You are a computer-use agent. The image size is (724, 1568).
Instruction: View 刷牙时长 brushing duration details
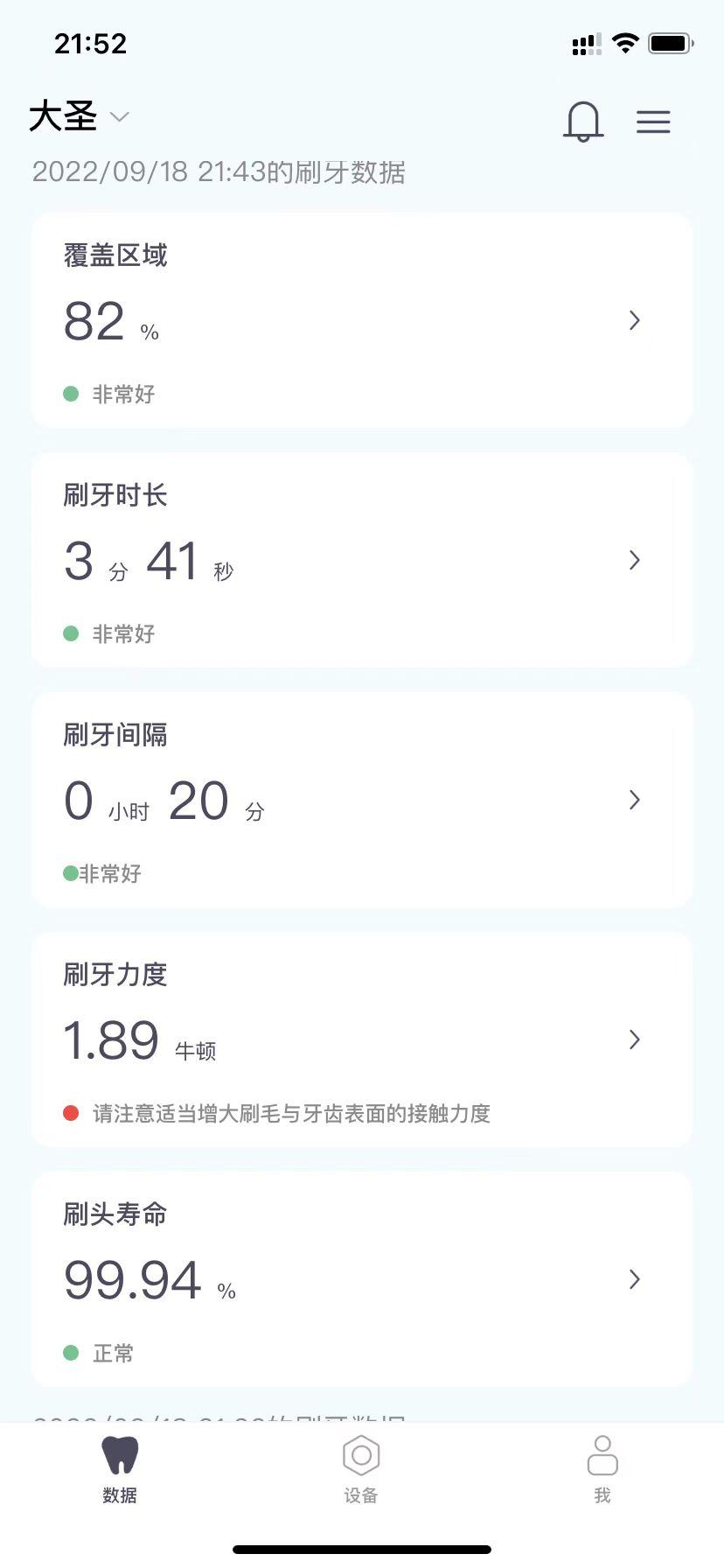[361, 560]
